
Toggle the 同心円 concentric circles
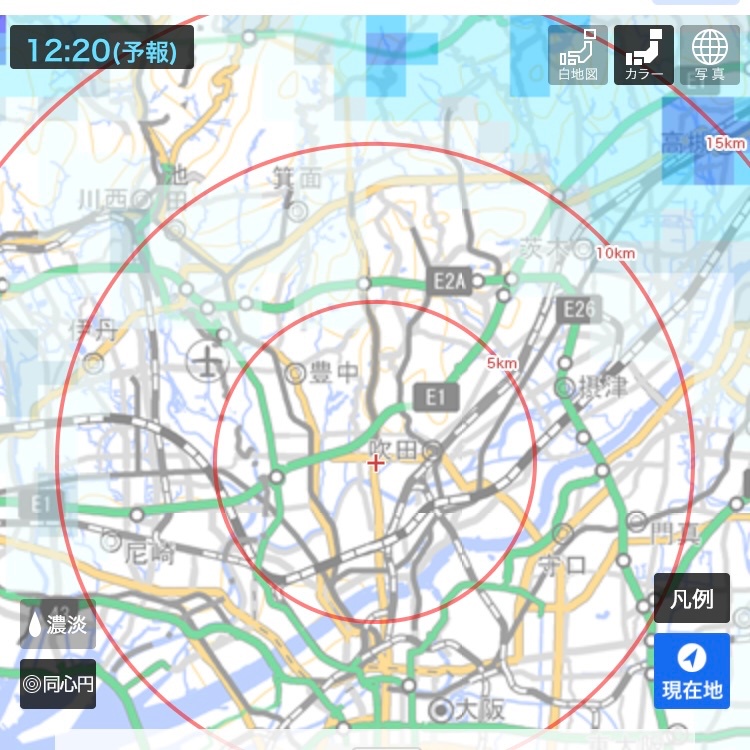(x=58, y=684)
